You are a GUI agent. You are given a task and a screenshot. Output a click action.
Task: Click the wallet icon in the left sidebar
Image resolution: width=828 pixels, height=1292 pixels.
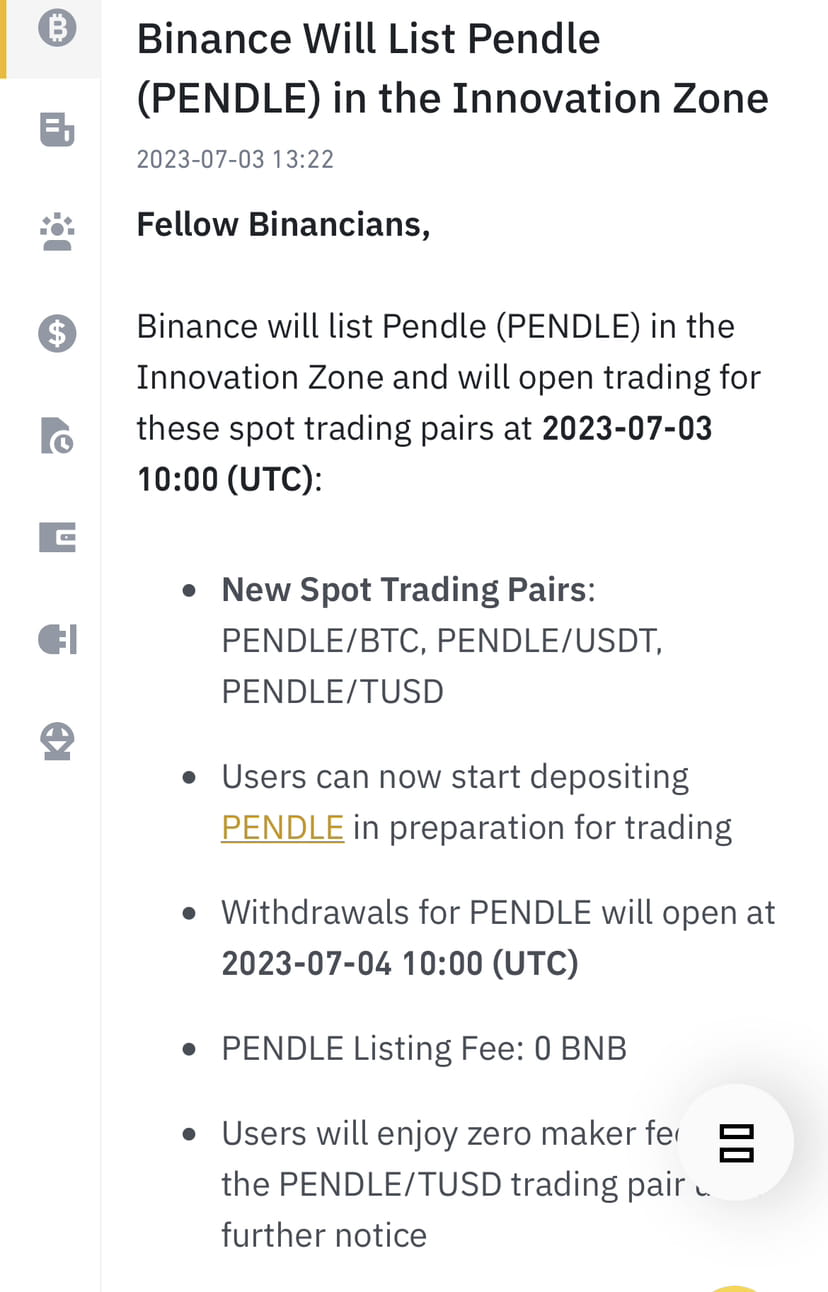57,537
